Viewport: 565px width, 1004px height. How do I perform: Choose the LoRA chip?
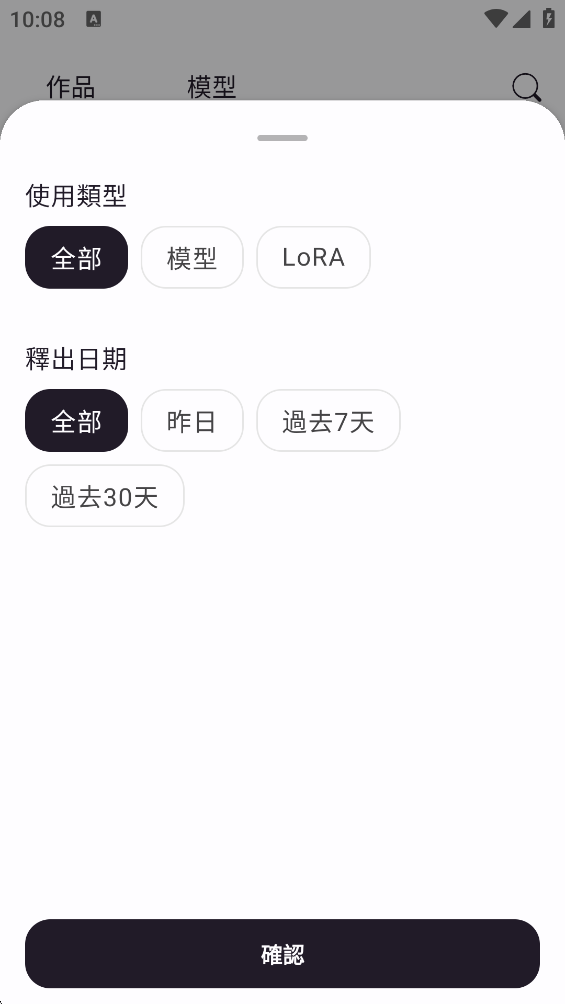click(x=313, y=257)
